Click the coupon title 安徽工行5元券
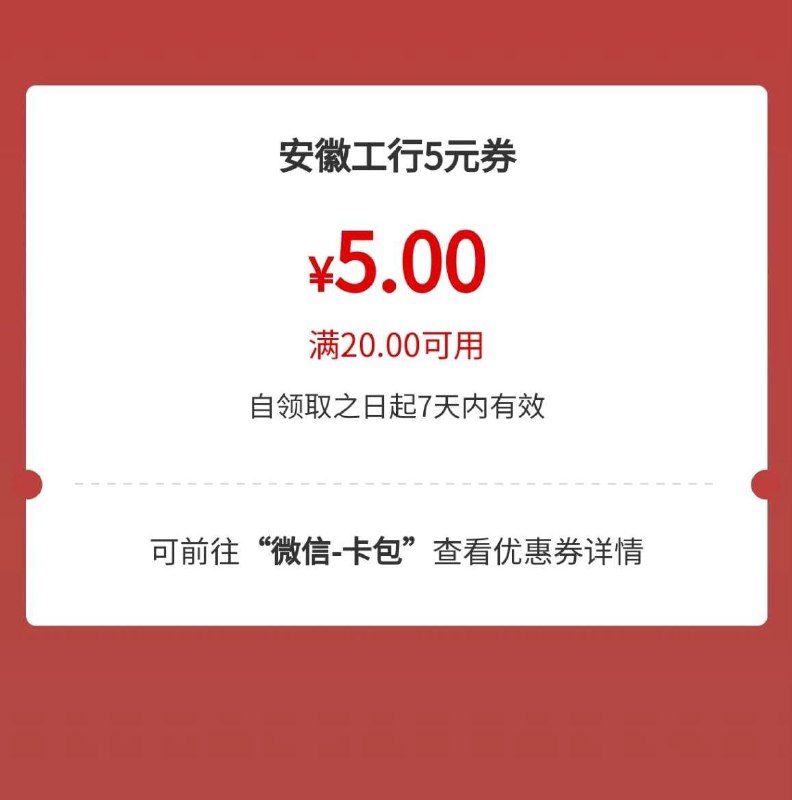 click(396, 155)
